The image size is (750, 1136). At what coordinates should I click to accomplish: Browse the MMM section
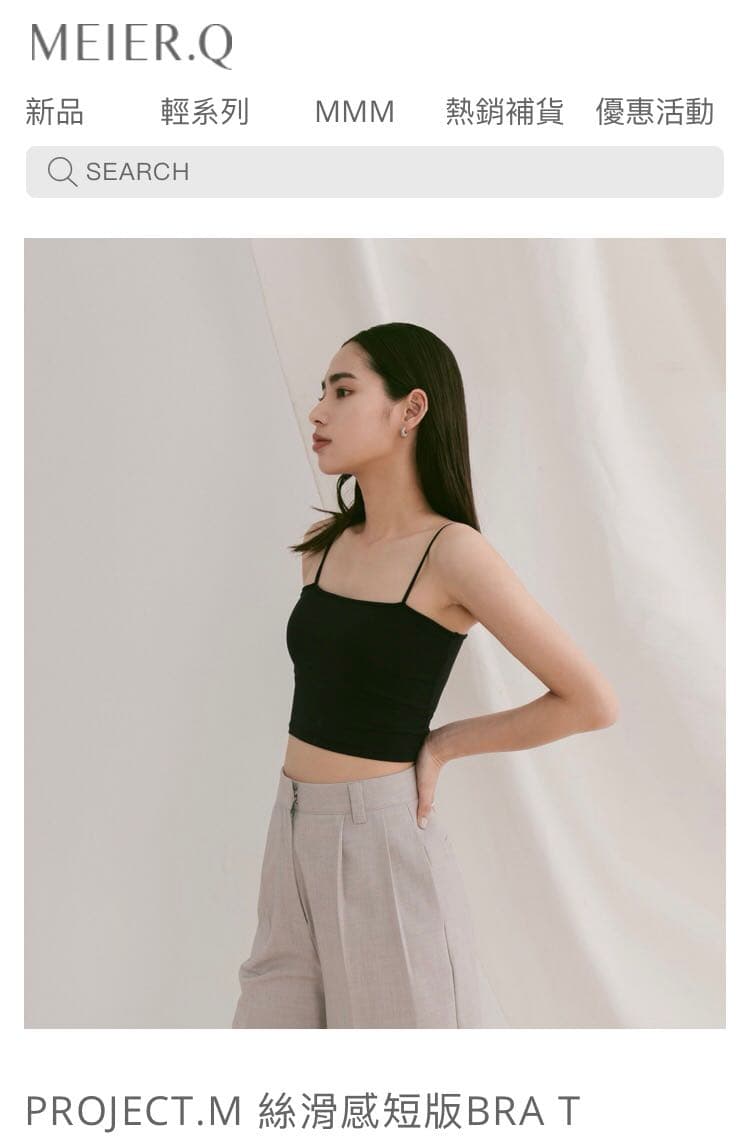(x=354, y=112)
